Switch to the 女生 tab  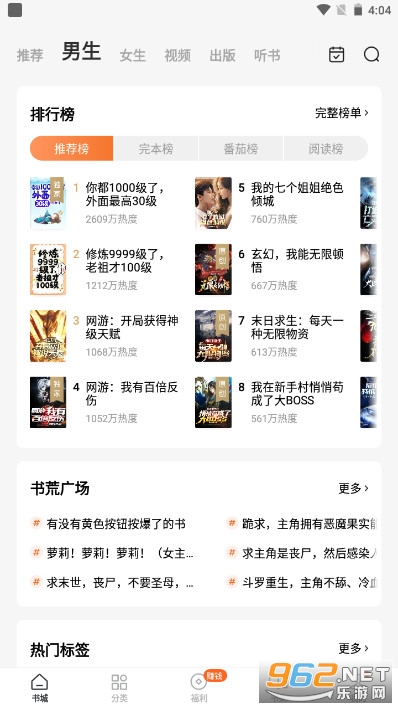pyautogui.click(x=133, y=56)
